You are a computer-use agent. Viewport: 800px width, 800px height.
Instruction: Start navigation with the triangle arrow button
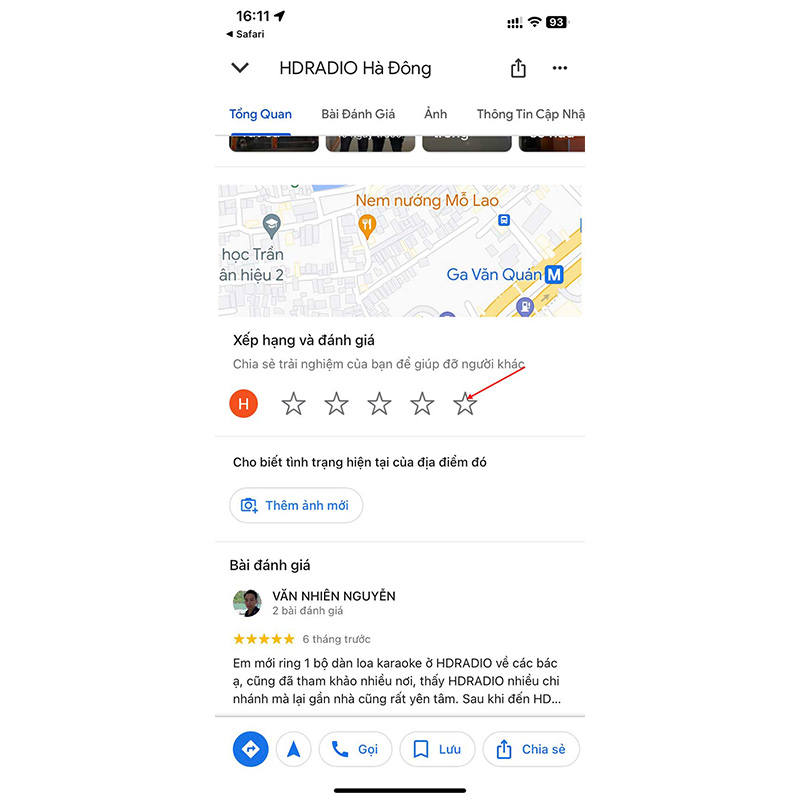tap(294, 749)
